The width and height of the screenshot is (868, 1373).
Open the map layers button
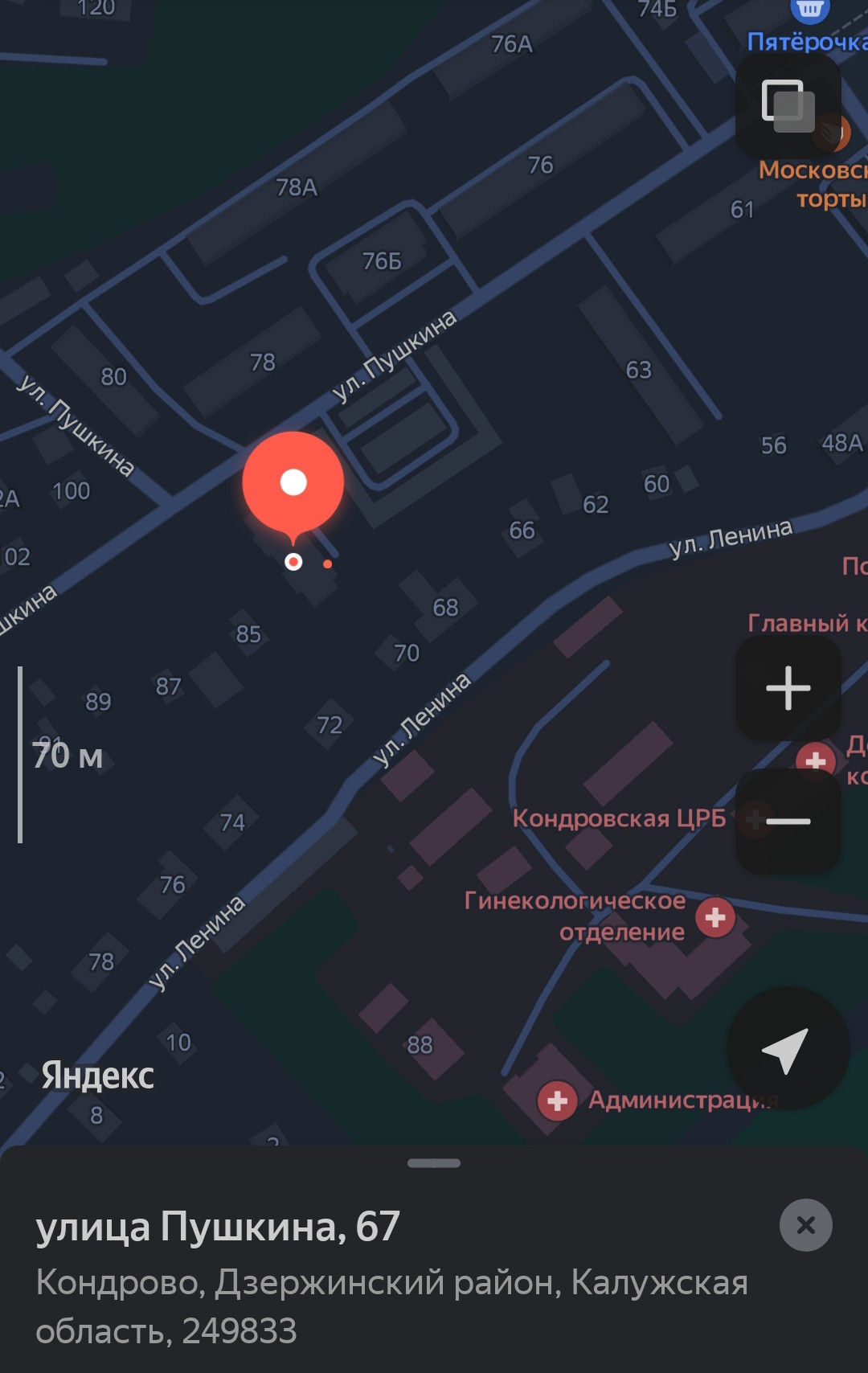point(788,105)
